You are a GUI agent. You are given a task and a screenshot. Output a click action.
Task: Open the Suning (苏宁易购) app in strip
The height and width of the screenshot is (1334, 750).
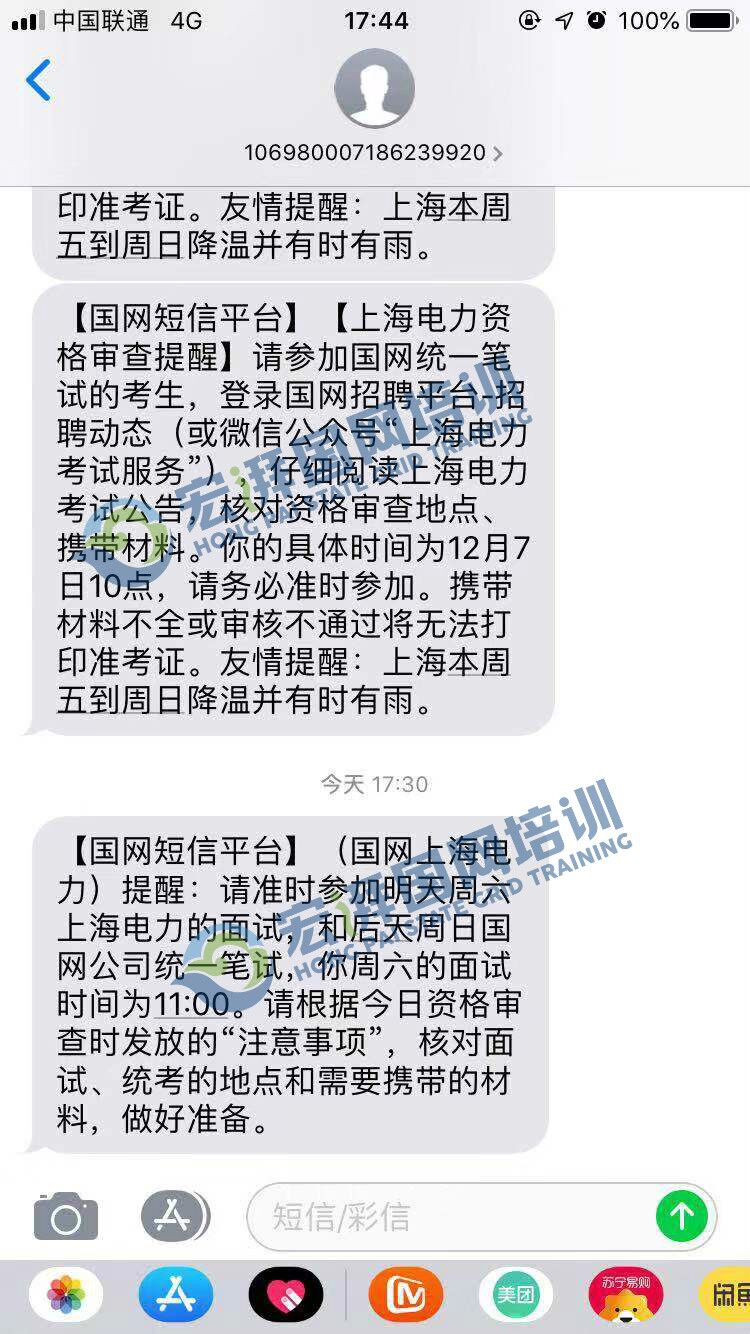pos(625,1295)
